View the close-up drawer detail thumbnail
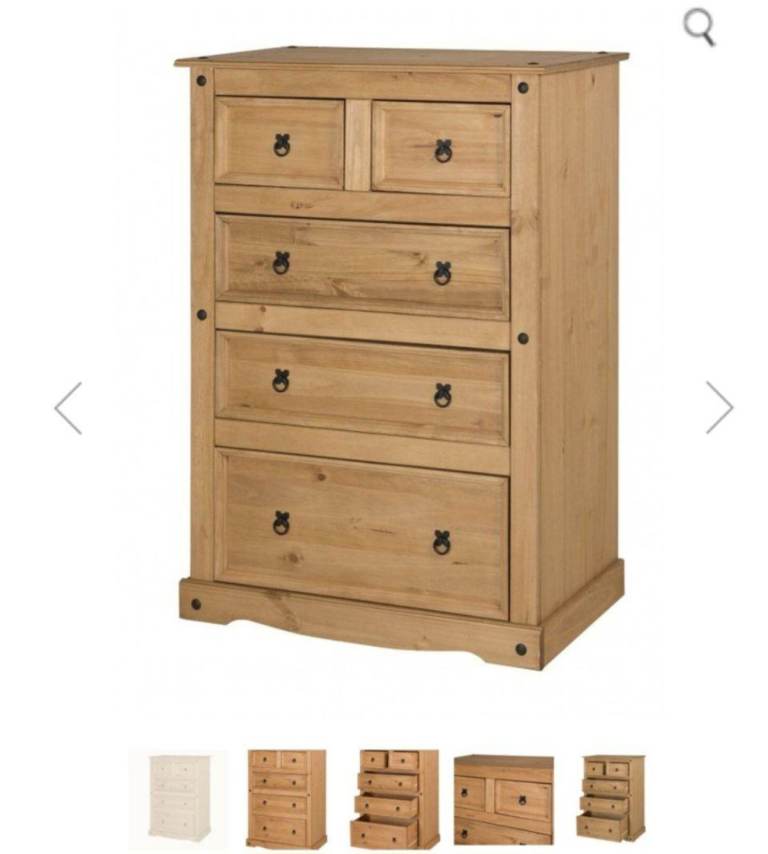This screenshot has width=768, height=854. (503, 798)
